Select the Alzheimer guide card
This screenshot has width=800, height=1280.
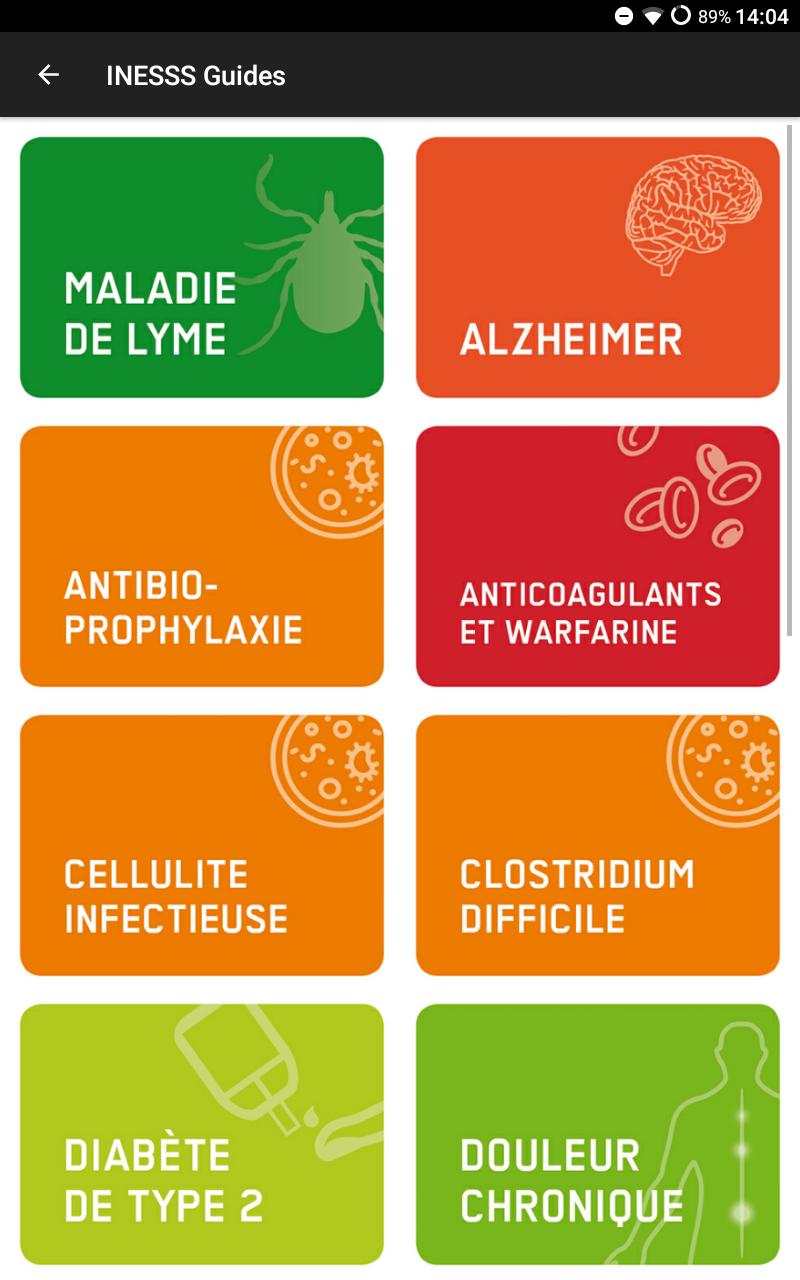tap(597, 267)
